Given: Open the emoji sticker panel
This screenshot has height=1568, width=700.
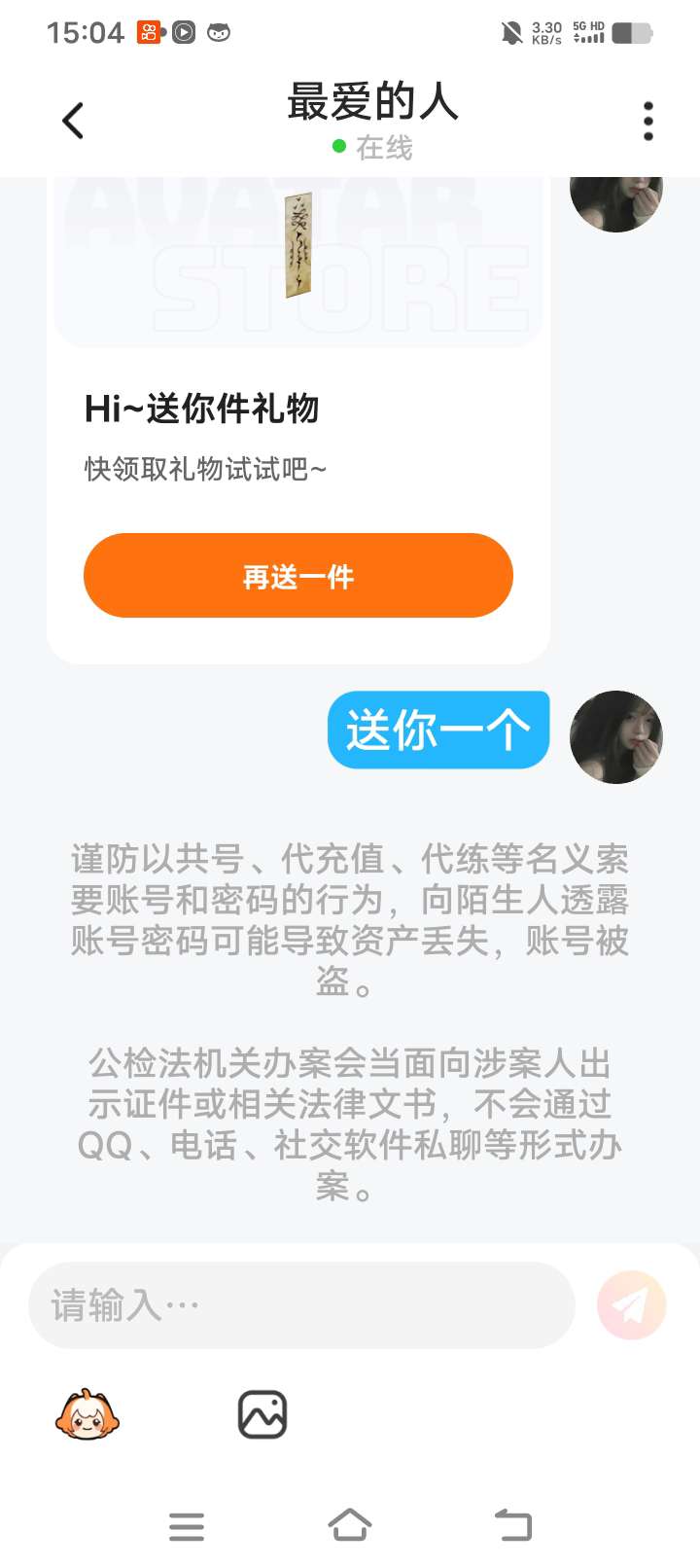Looking at the screenshot, I should click(x=87, y=1415).
